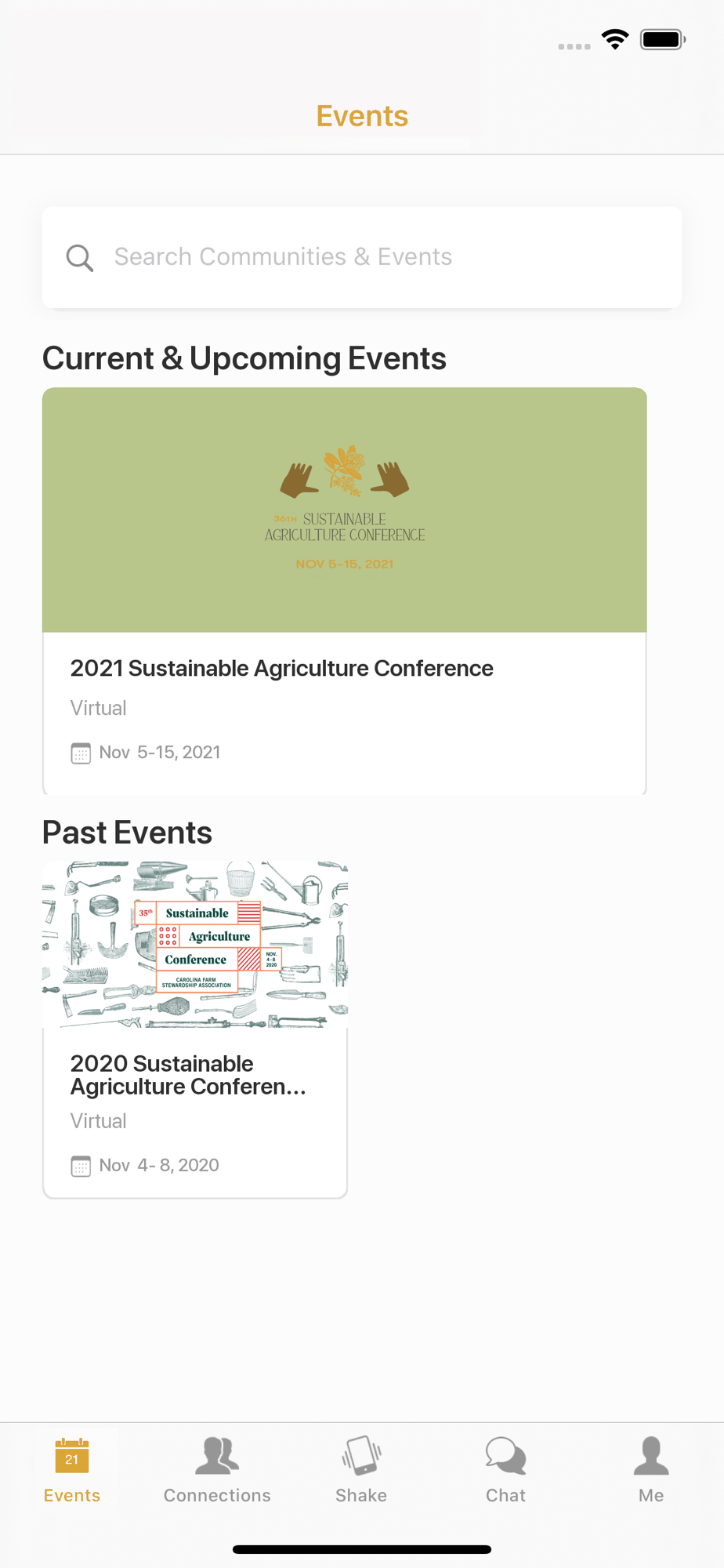The width and height of the screenshot is (724, 1568).
Task: Tap the Search Communities & Events field
Action: [362, 257]
